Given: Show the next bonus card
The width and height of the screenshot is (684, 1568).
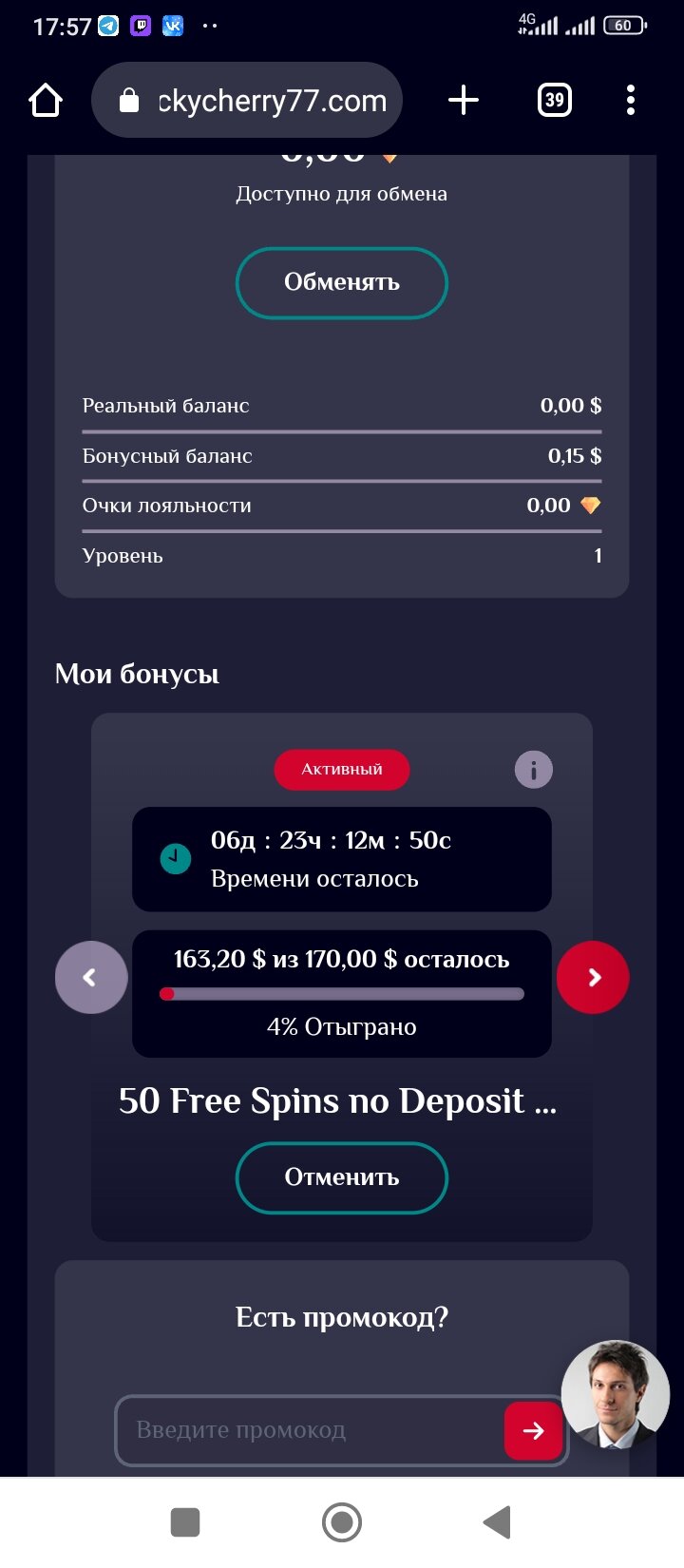Looking at the screenshot, I should [x=593, y=977].
